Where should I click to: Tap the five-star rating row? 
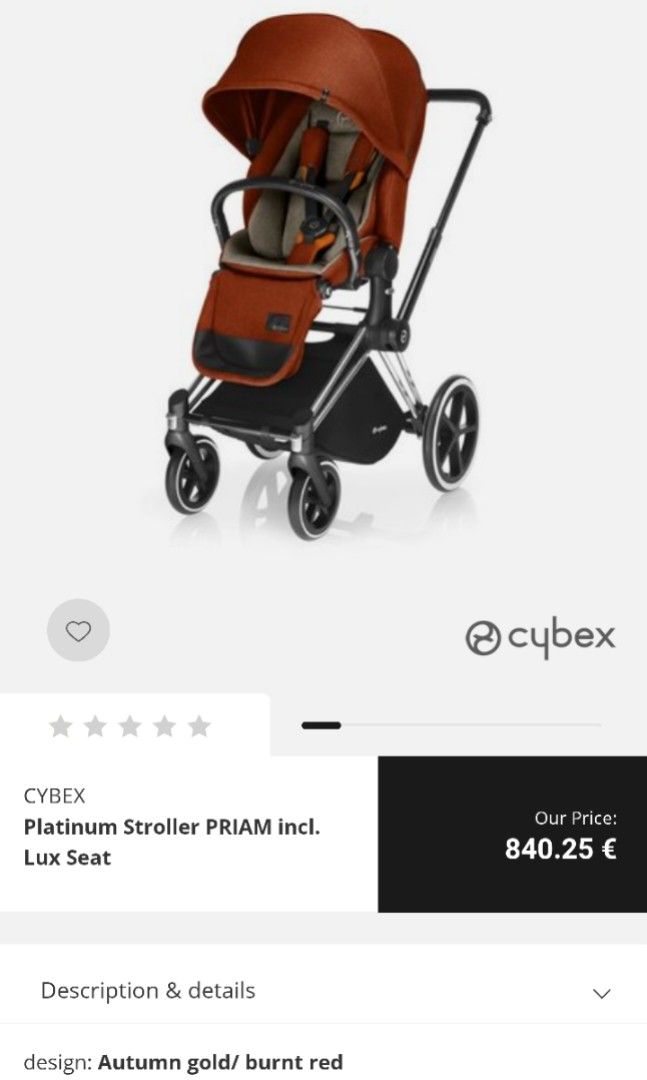coord(130,726)
